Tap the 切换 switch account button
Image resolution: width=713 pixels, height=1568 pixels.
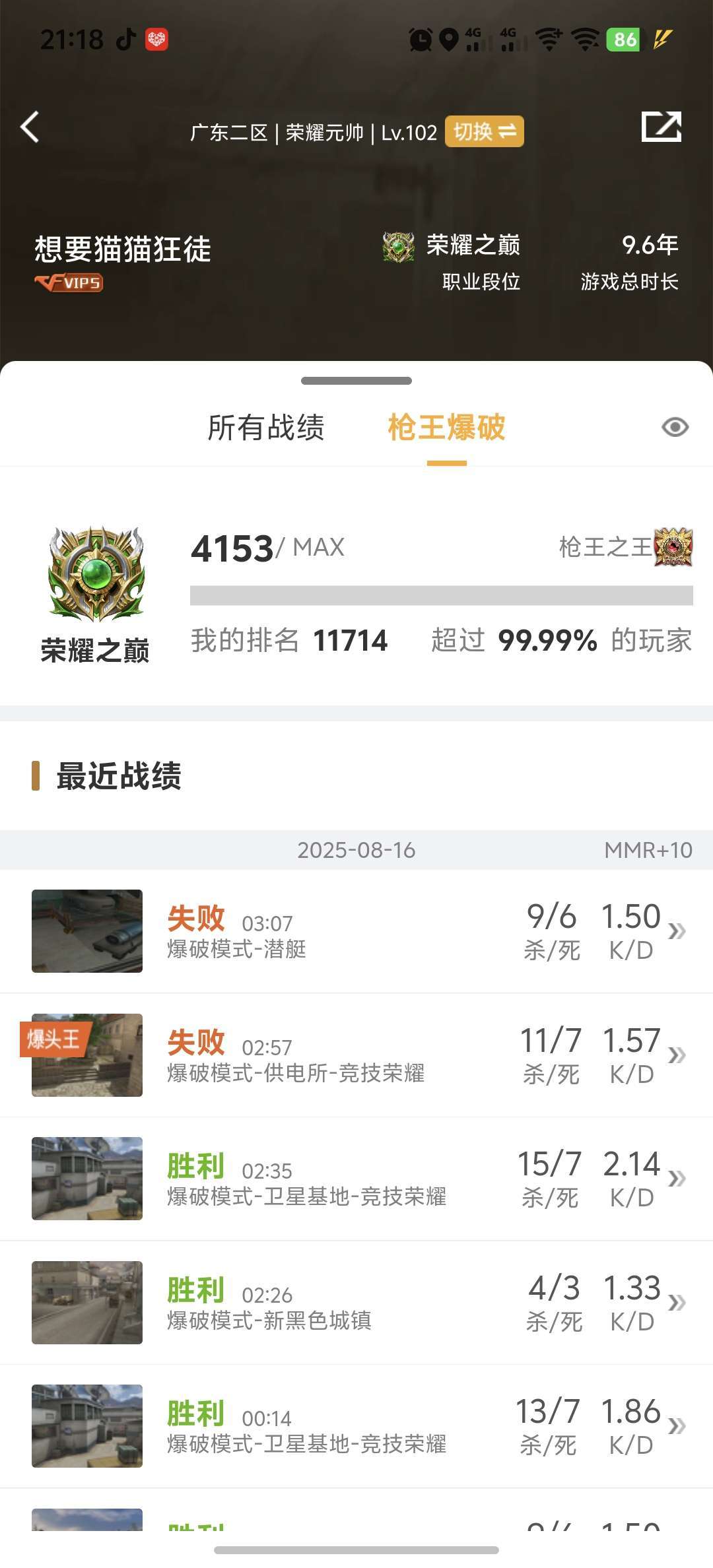pos(484,132)
